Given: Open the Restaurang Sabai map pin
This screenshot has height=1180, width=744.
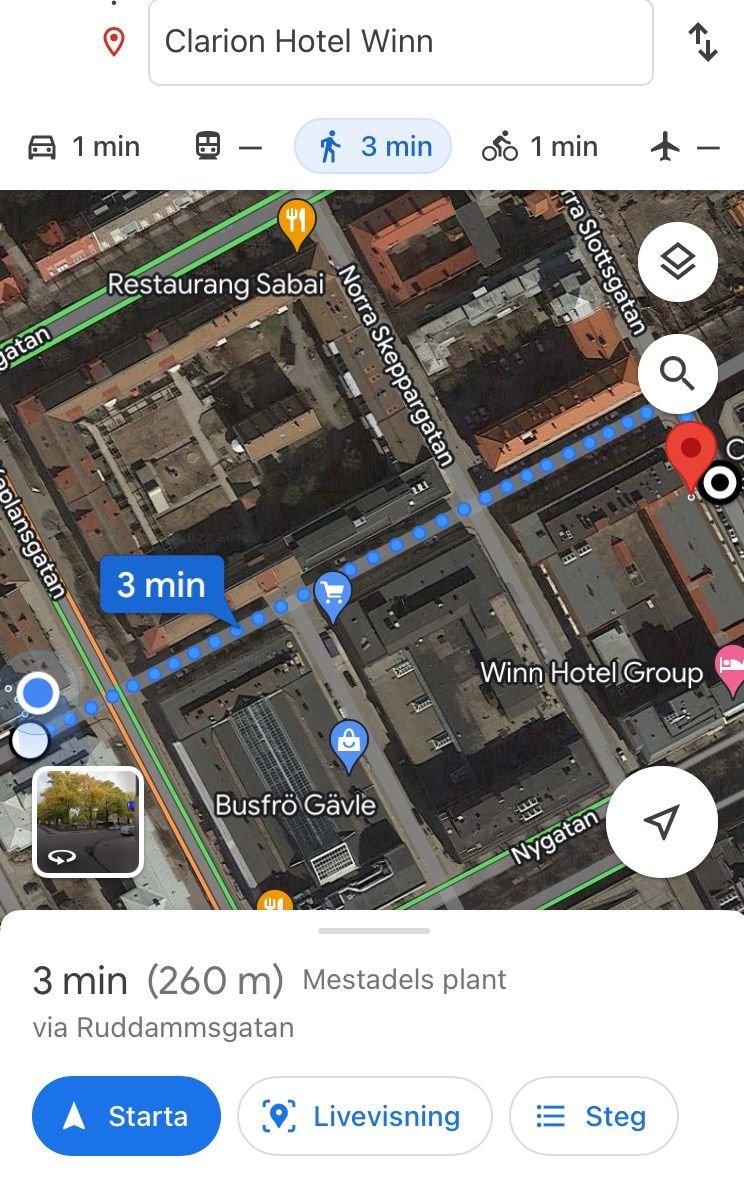Looking at the screenshot, I should pos(295,225).
